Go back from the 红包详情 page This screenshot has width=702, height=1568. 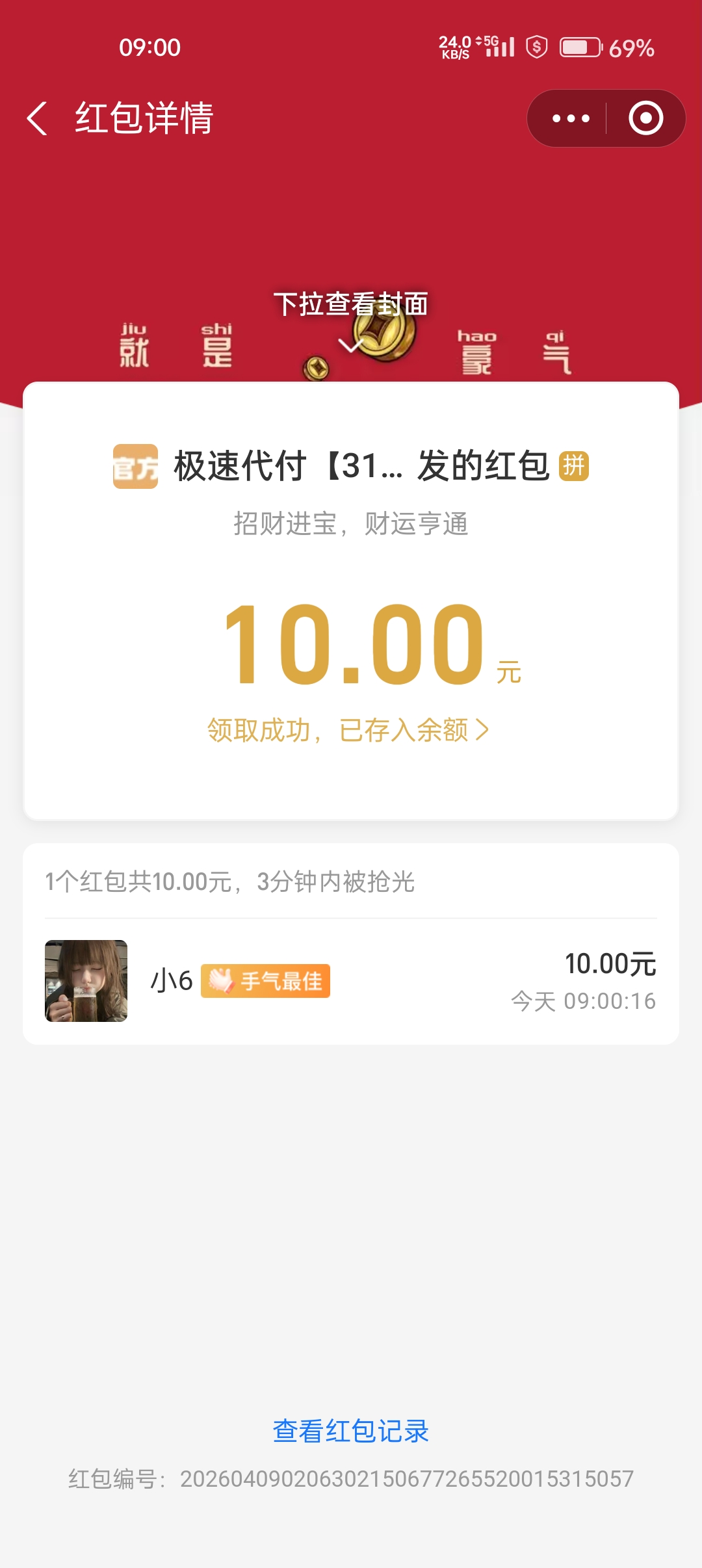38,118
